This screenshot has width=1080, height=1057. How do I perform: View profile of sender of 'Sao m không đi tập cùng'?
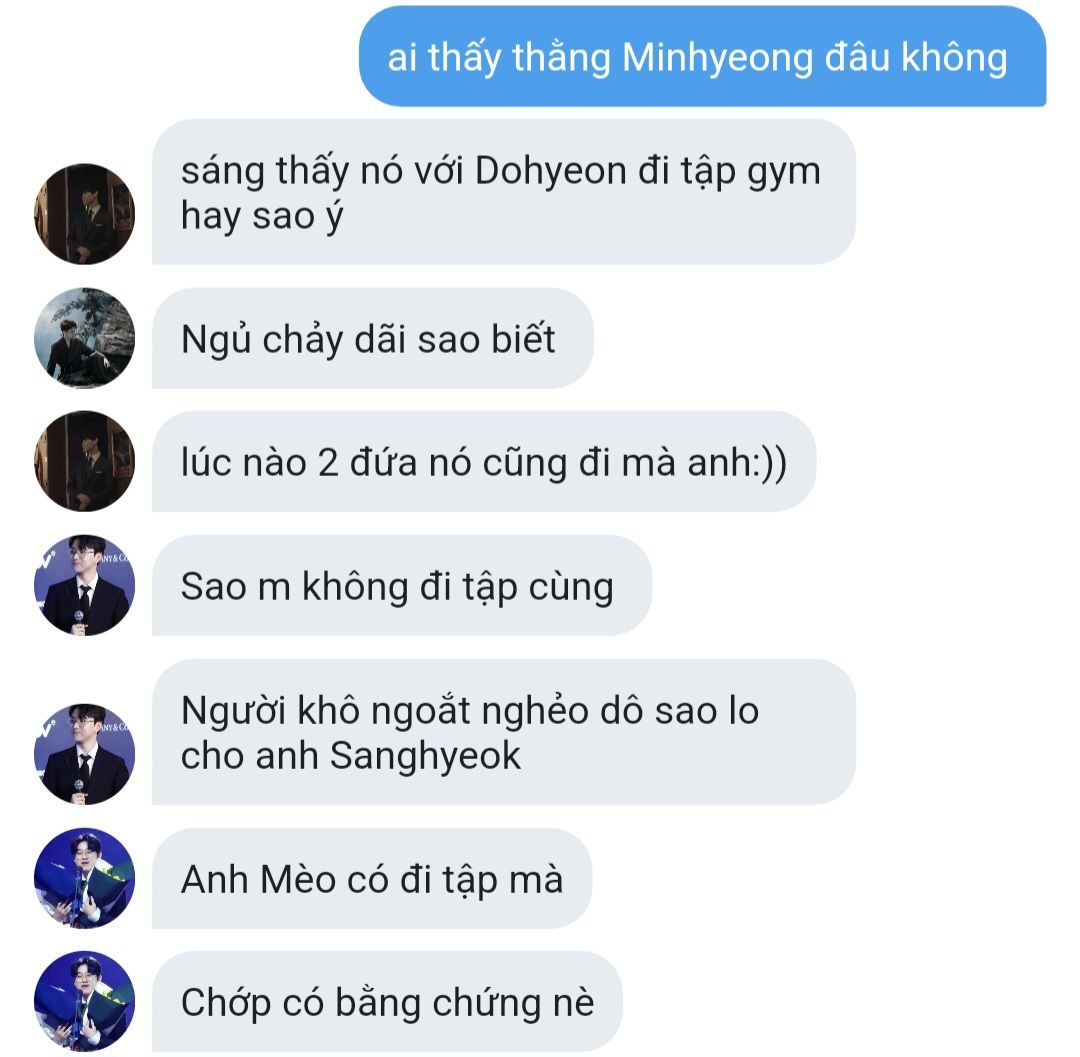tap(84, 585)
